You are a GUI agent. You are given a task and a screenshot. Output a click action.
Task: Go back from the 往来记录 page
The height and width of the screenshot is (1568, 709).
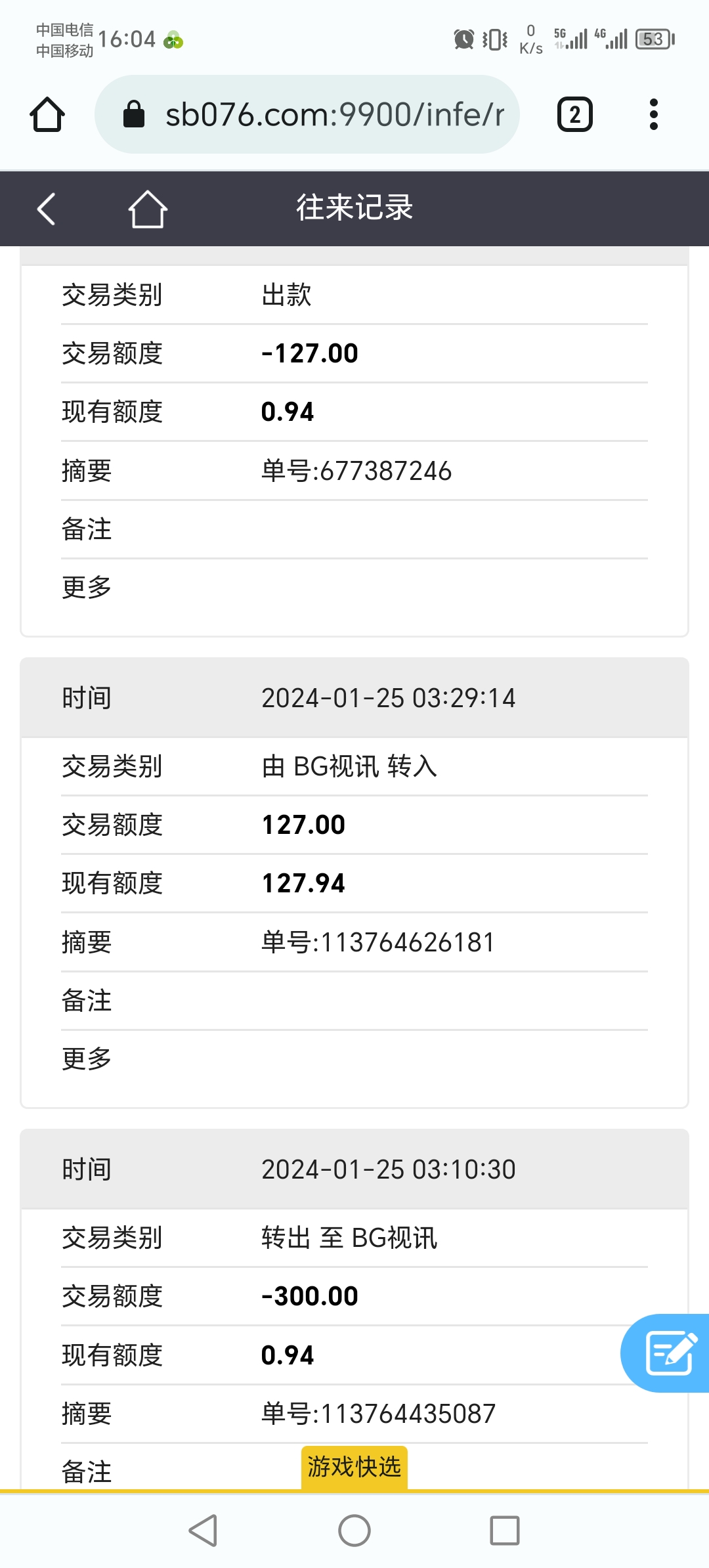(x=47, y=209)
